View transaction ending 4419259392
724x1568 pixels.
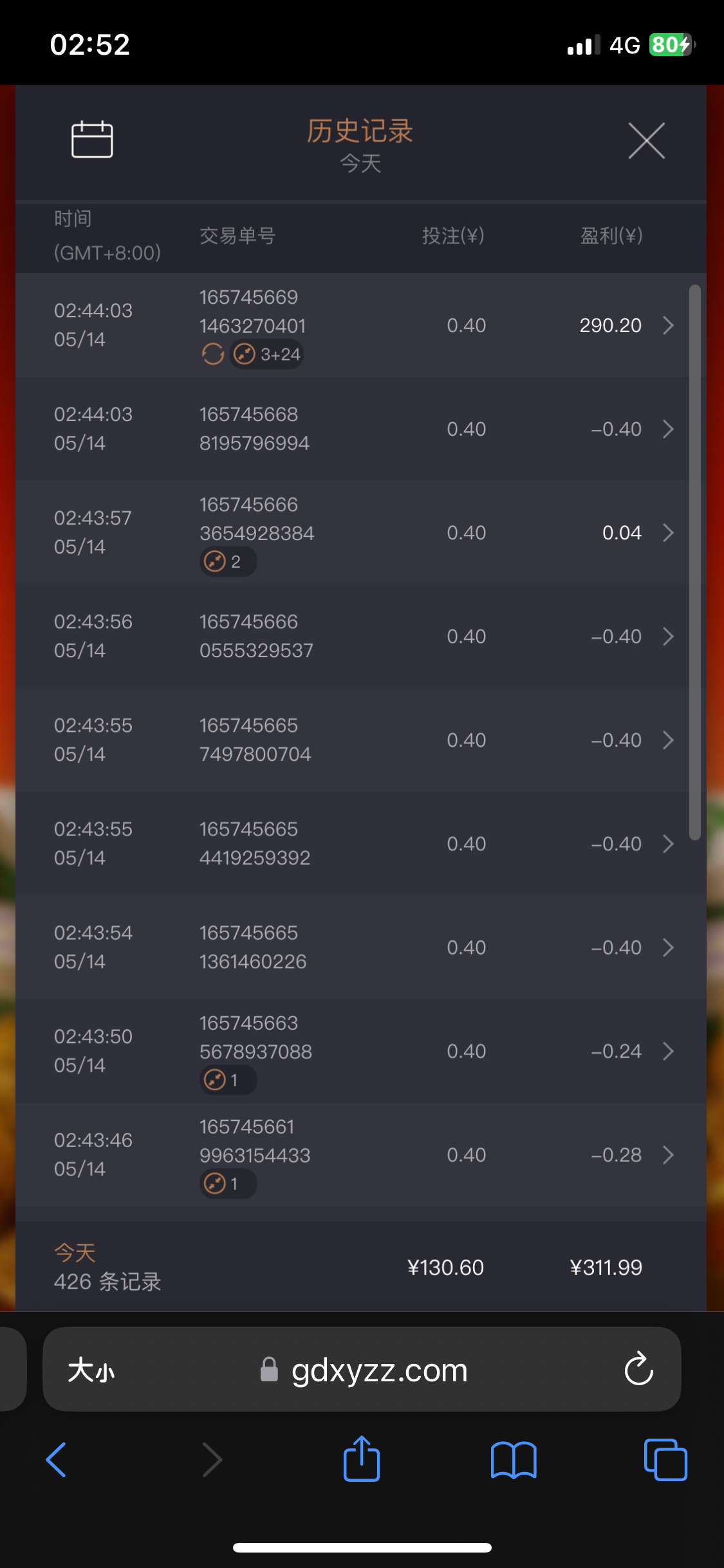click(x=668, y=844)
